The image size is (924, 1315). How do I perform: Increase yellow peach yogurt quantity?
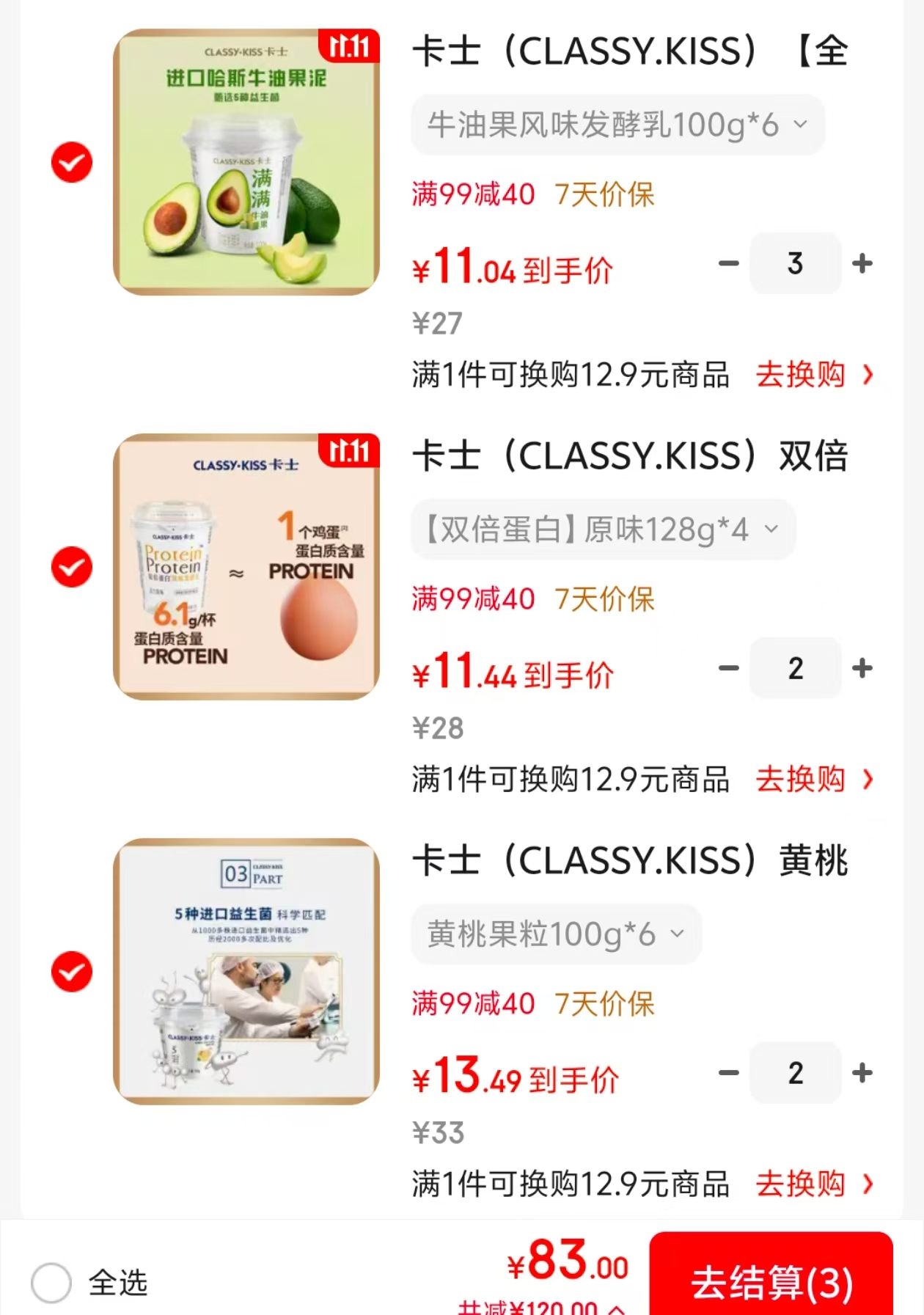[862, 1073]
